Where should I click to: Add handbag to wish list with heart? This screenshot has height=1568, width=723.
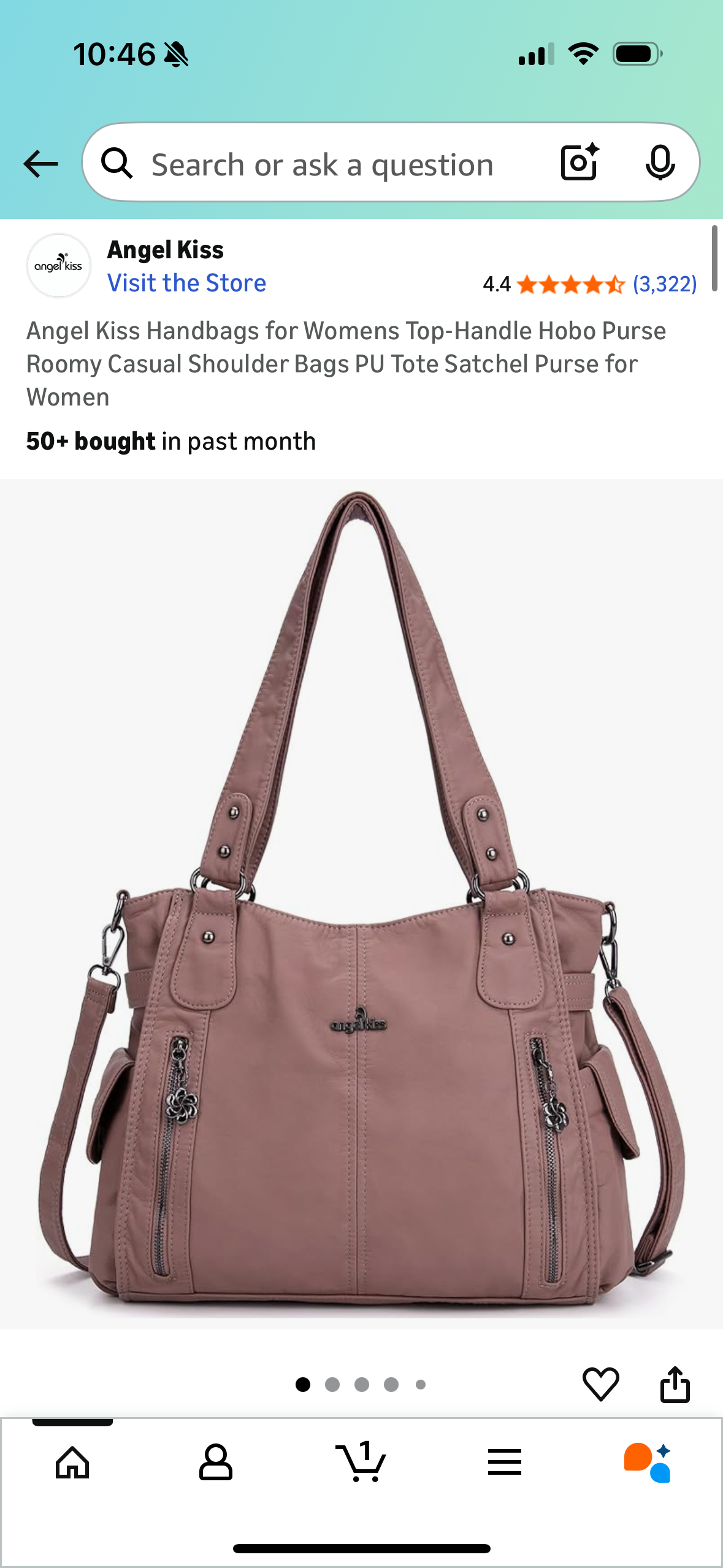tap(600, 1384)
